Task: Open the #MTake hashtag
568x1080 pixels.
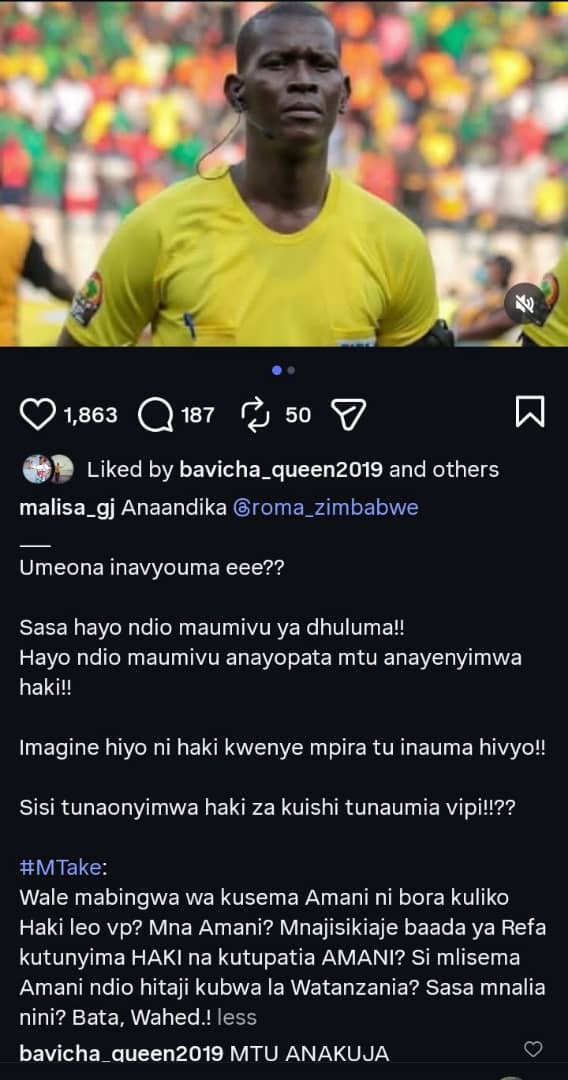Action: pyautogui.click(x=61, y=867)
